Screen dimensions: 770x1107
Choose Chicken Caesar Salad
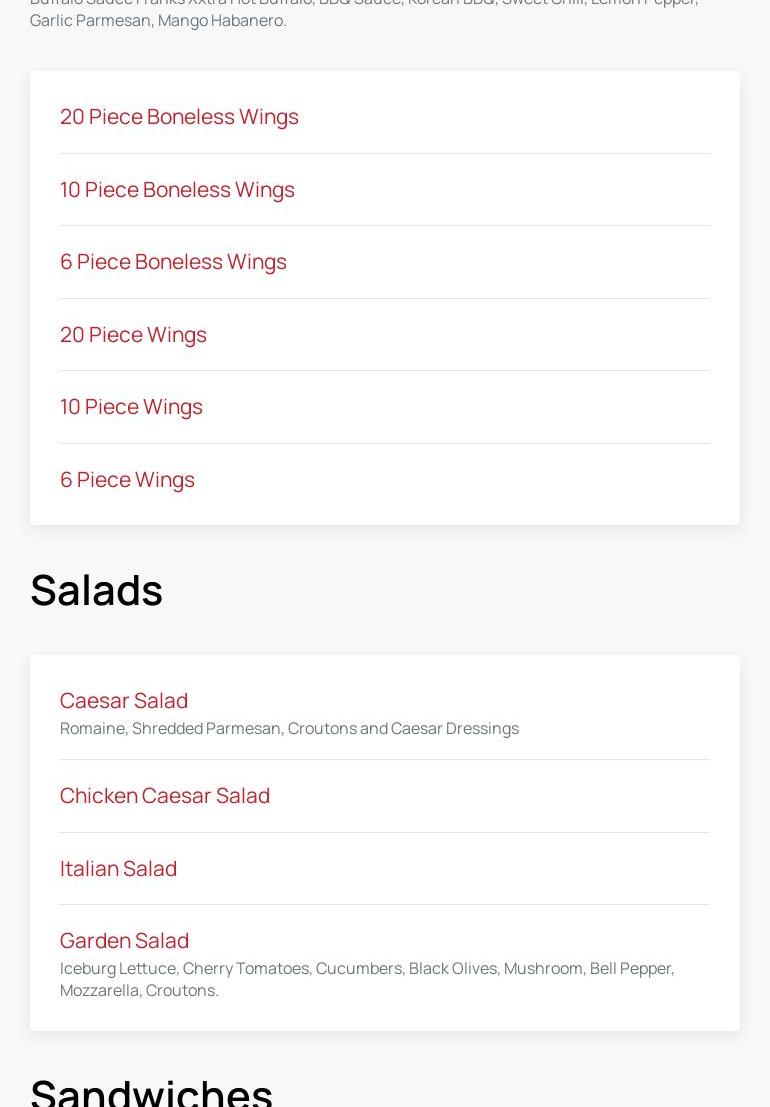point(165,796)
